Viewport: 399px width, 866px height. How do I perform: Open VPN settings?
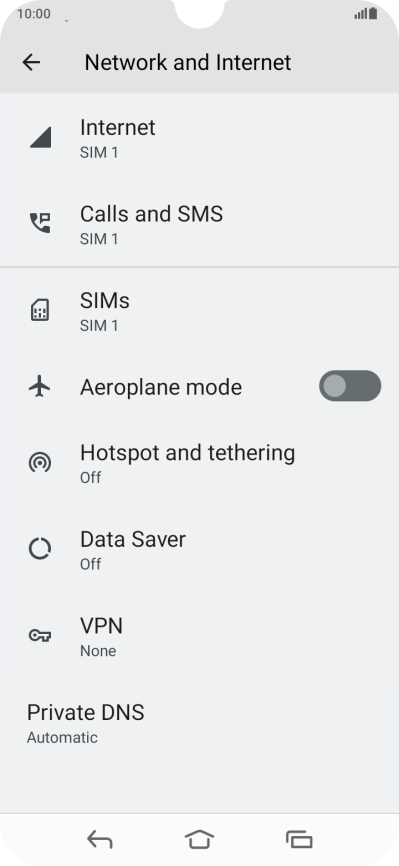pos(200,636)
